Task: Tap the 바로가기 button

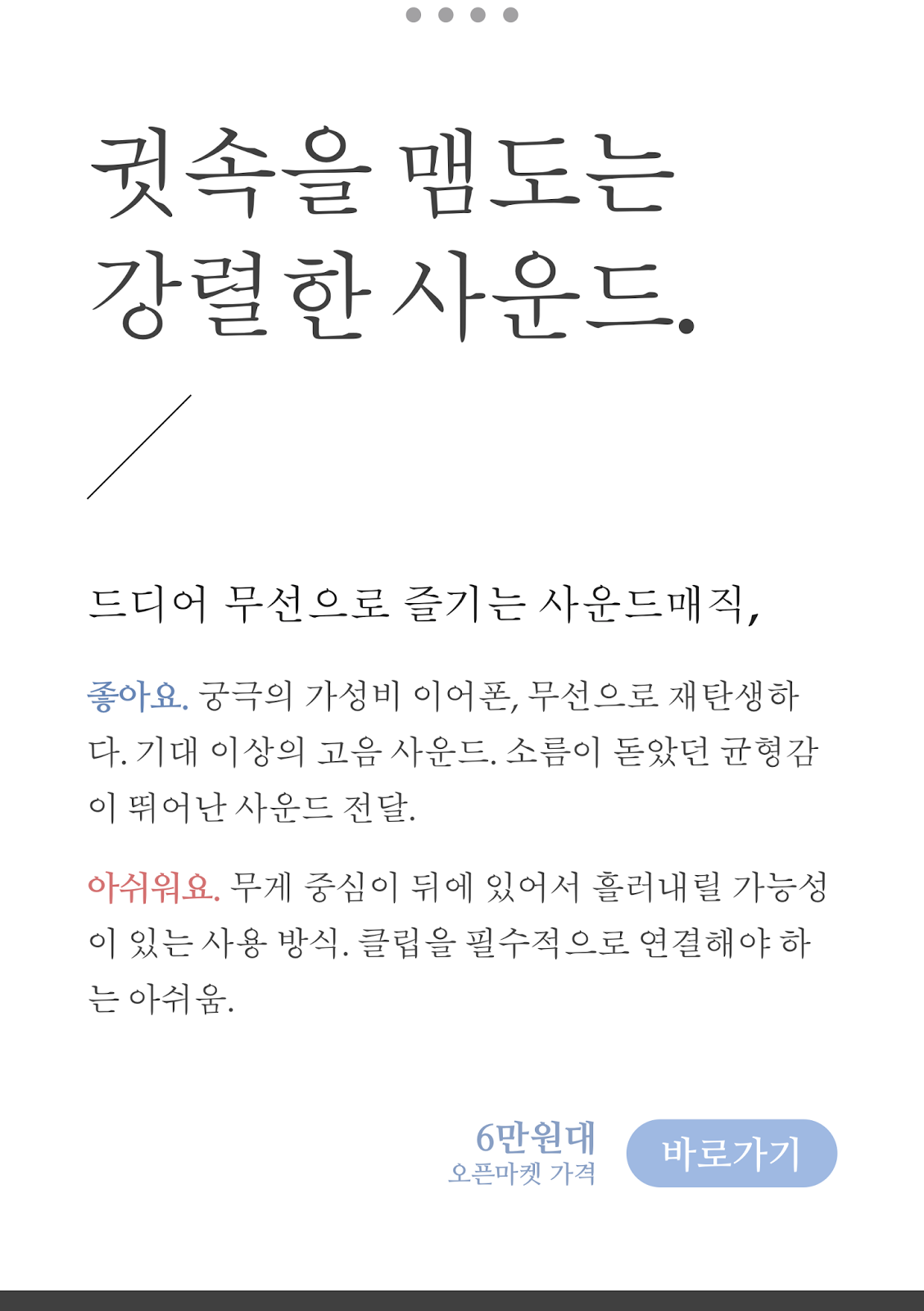Action: pyautogui.click(x=731, y=1153)
